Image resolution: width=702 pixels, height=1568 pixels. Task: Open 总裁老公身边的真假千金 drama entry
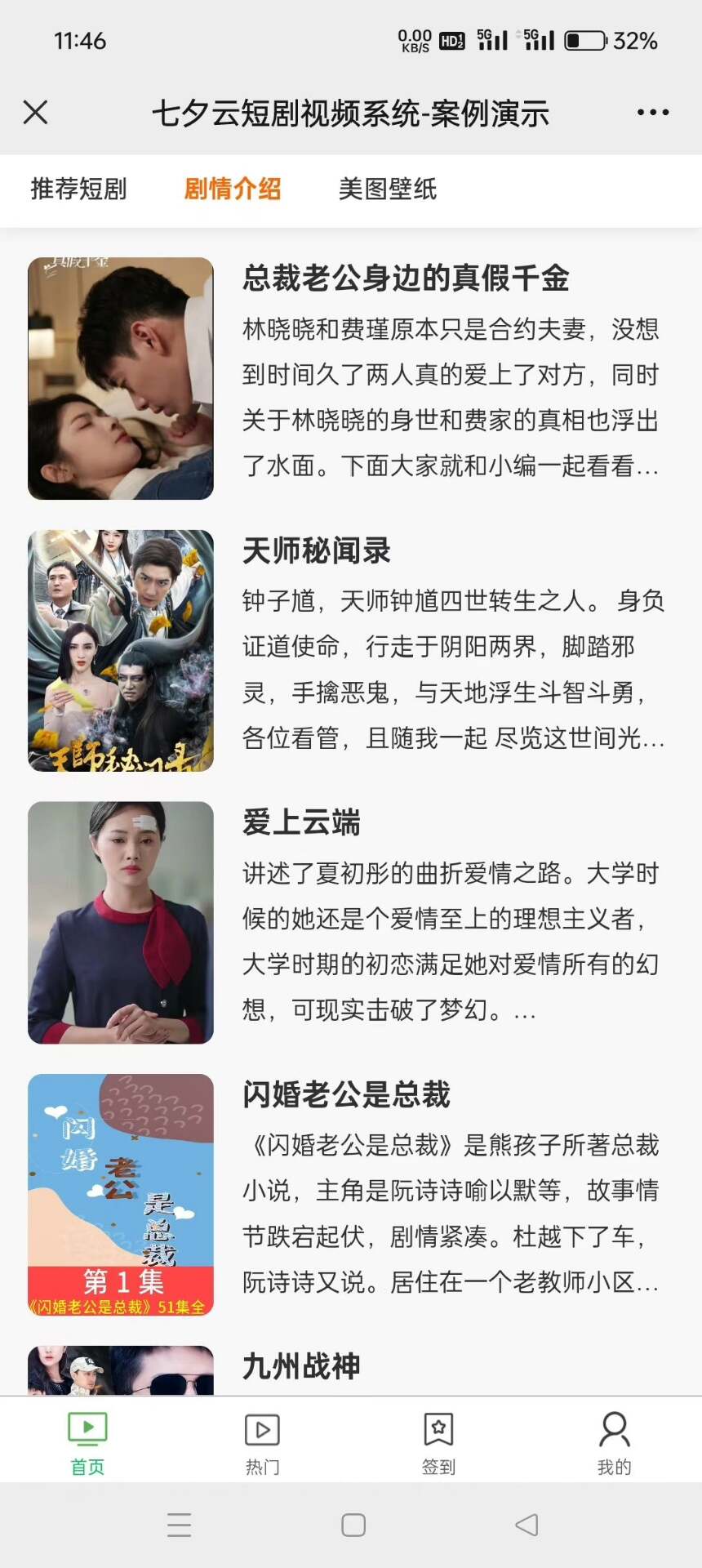click(406, 278)
